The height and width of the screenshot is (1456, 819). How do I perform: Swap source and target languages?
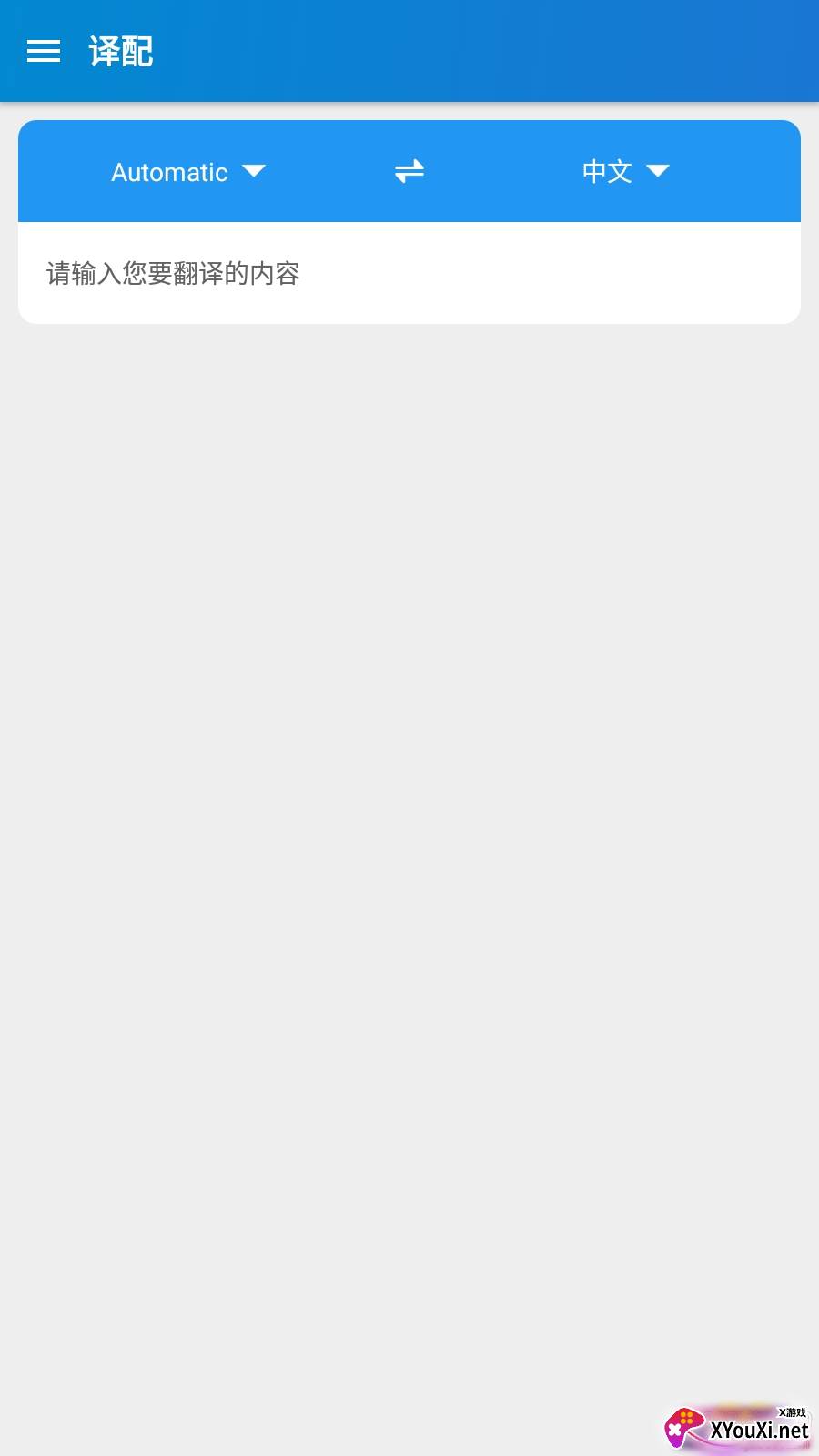coord(409,171)
